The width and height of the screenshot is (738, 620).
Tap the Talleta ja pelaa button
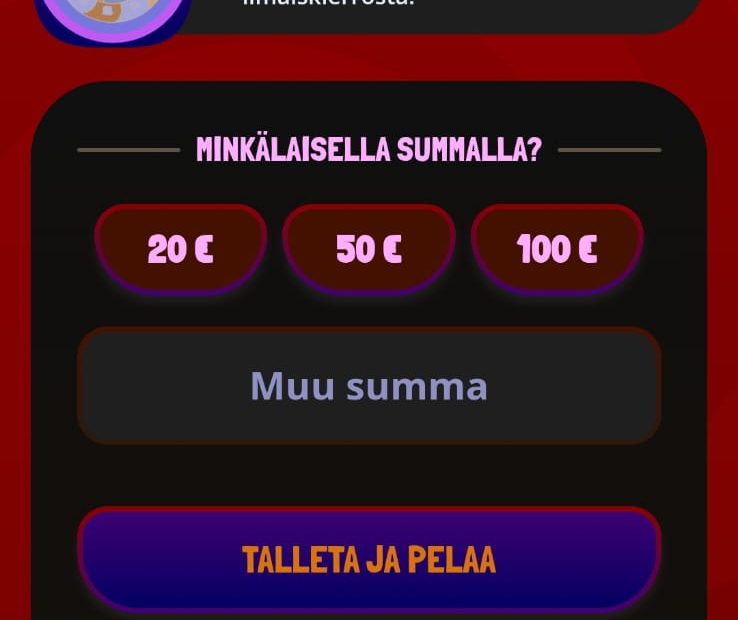pyautogui.click(x=369, y=558)
